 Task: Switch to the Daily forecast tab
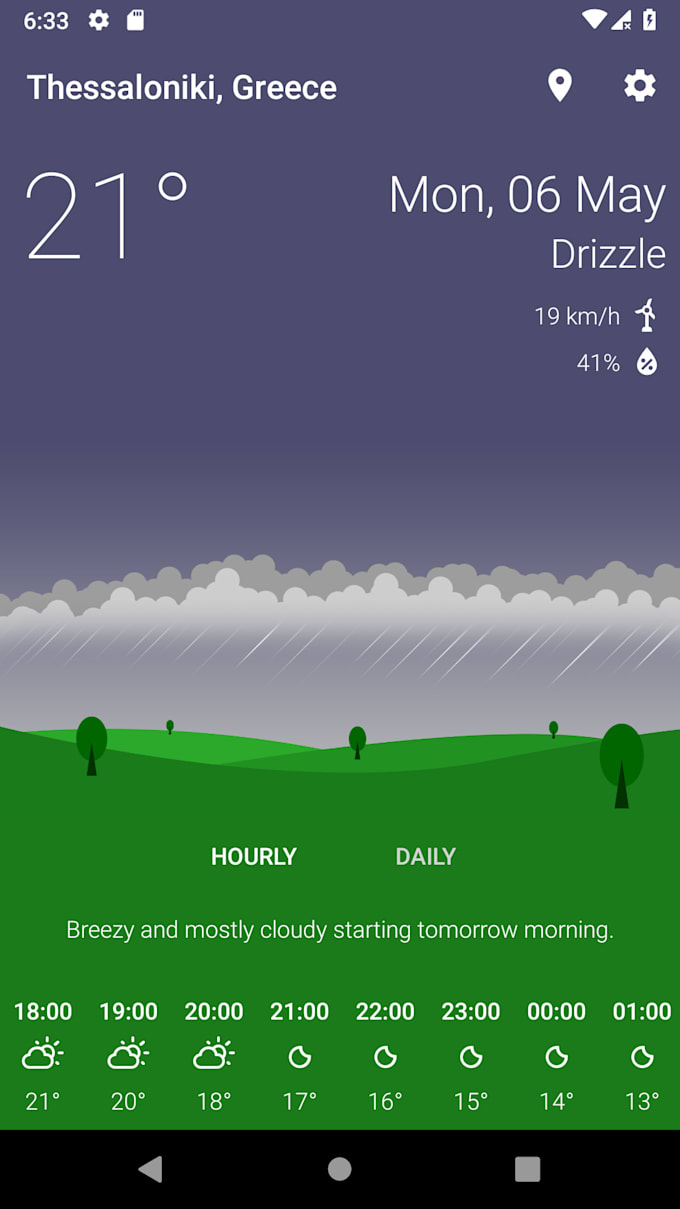coord(425,856)
